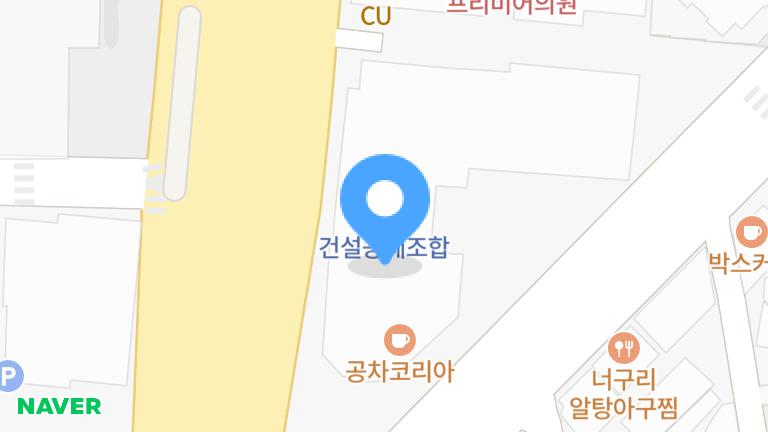Tap the parking marker on the map

8,377
